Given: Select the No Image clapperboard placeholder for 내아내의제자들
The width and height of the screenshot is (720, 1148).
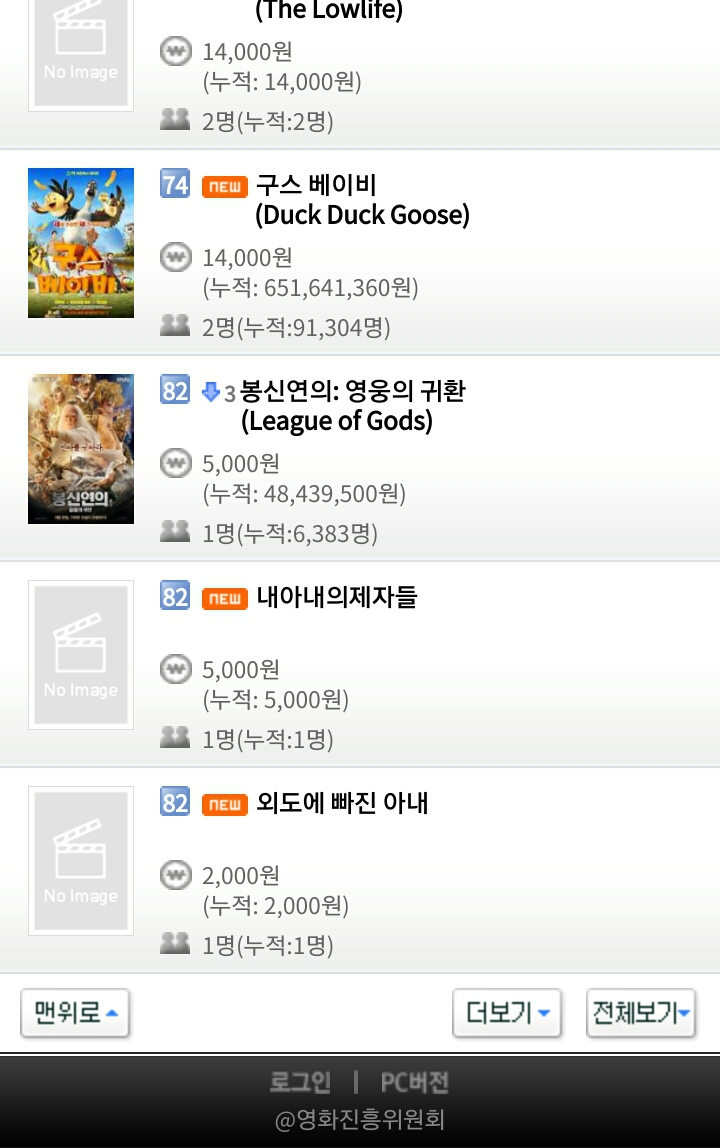Looking at the screenshot, I should tap(80, 654).
